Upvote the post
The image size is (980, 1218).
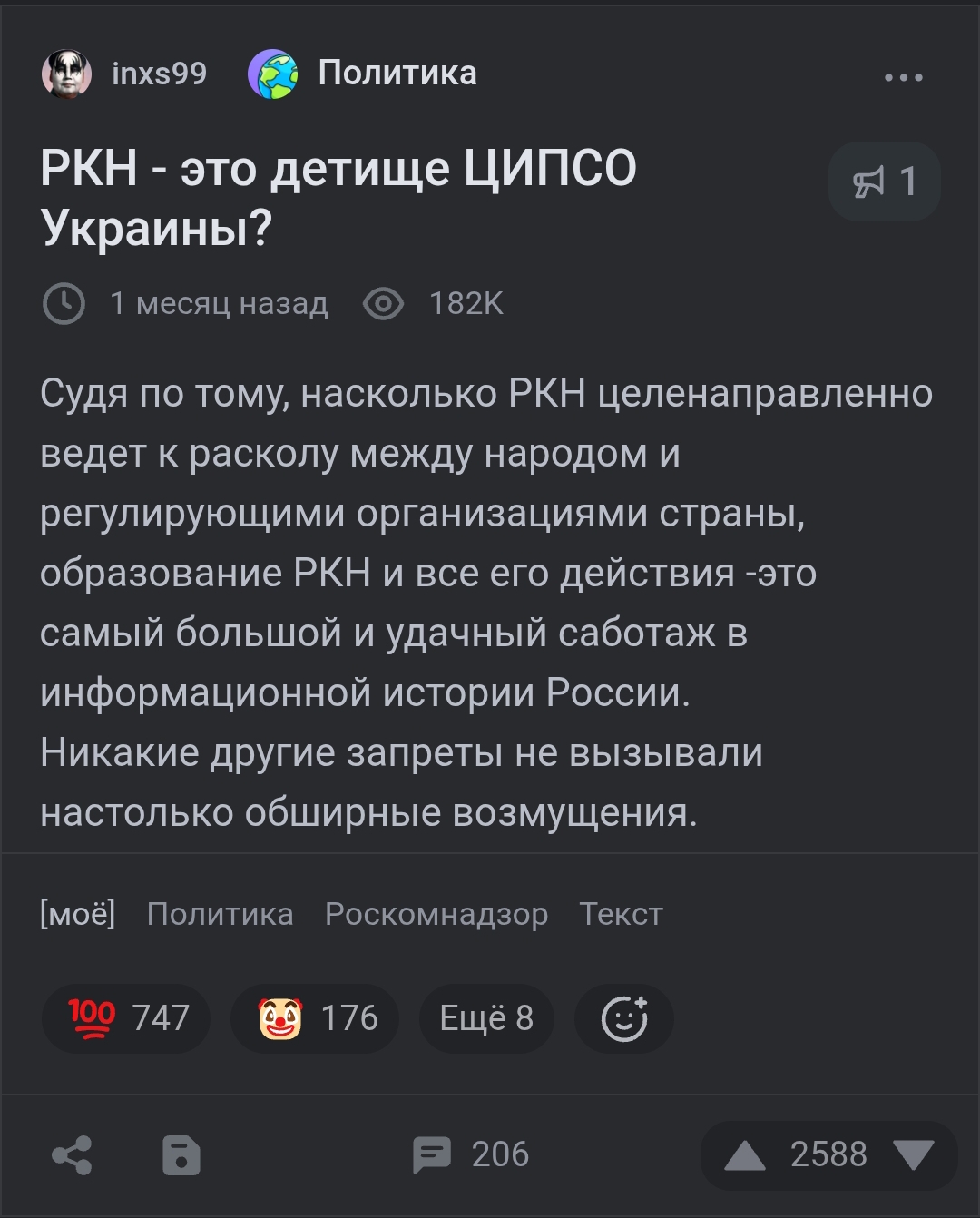(x=745, y=1155)
